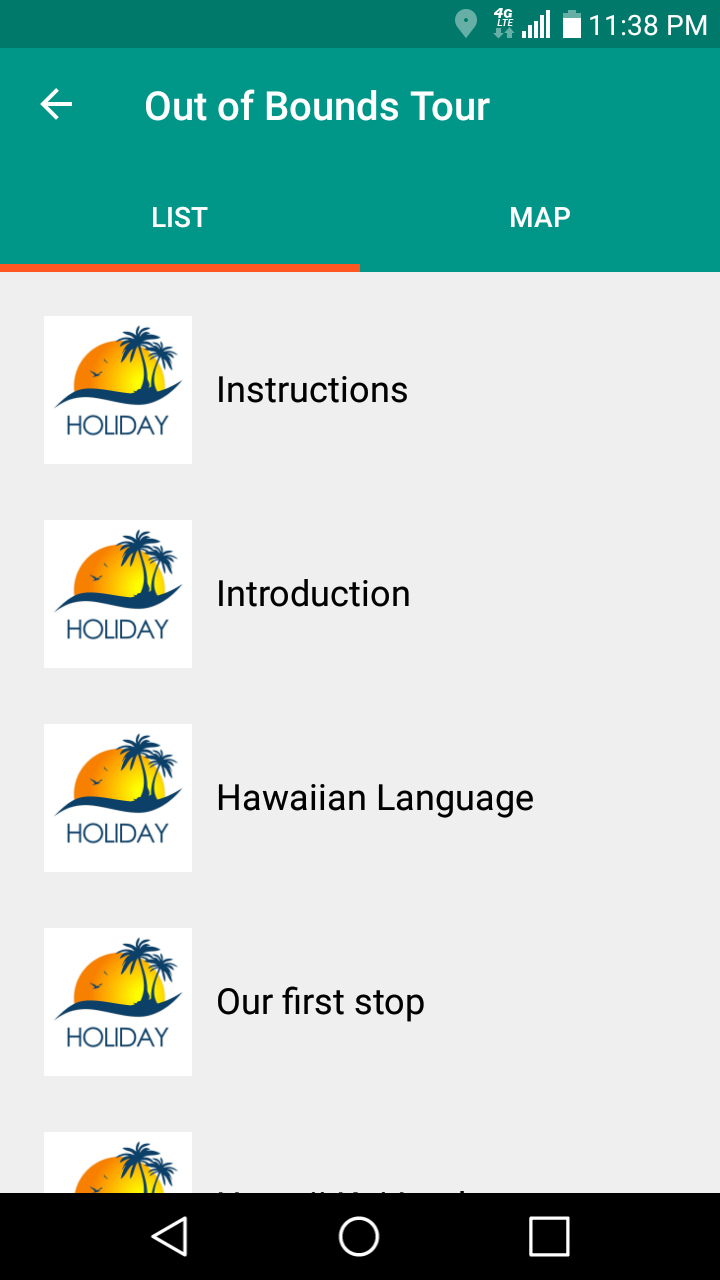
Task: Open the Our first stop entry
Action: click(x=320, y=1002)
